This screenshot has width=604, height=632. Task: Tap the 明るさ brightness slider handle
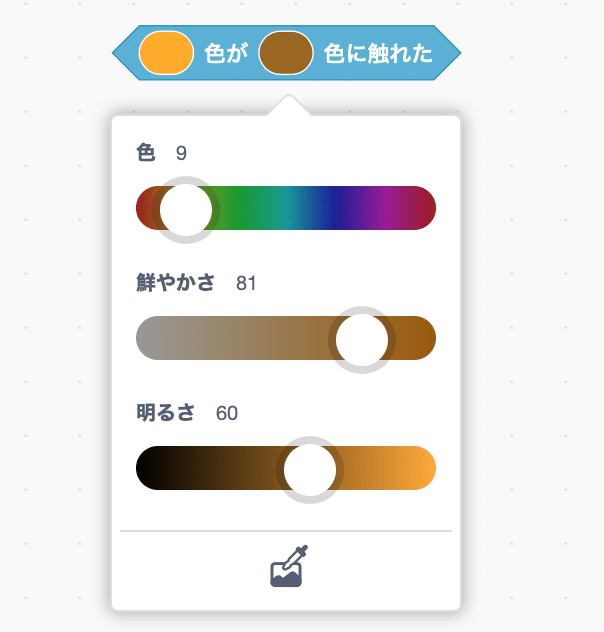tap(310, 469)
